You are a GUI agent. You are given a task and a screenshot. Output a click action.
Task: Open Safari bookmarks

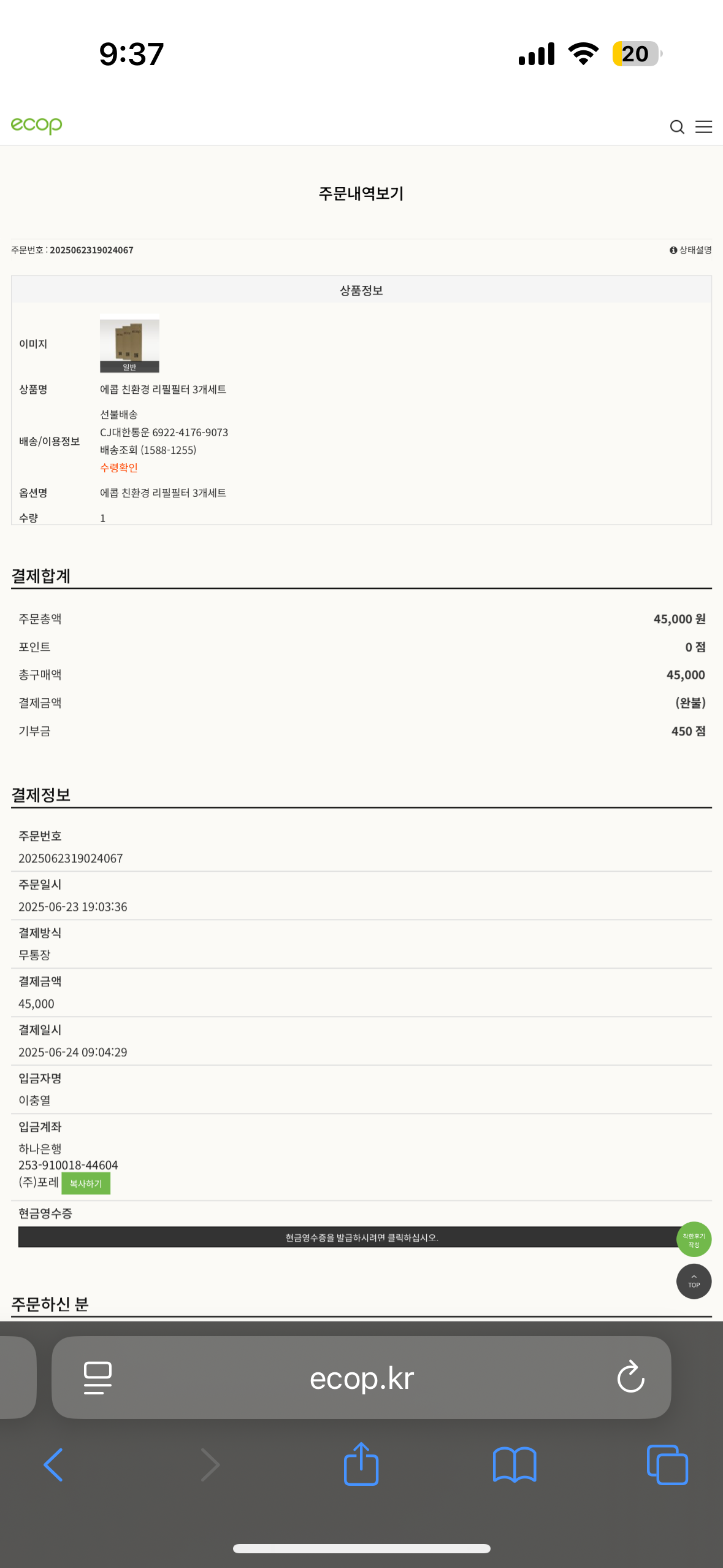point(514,1464)
